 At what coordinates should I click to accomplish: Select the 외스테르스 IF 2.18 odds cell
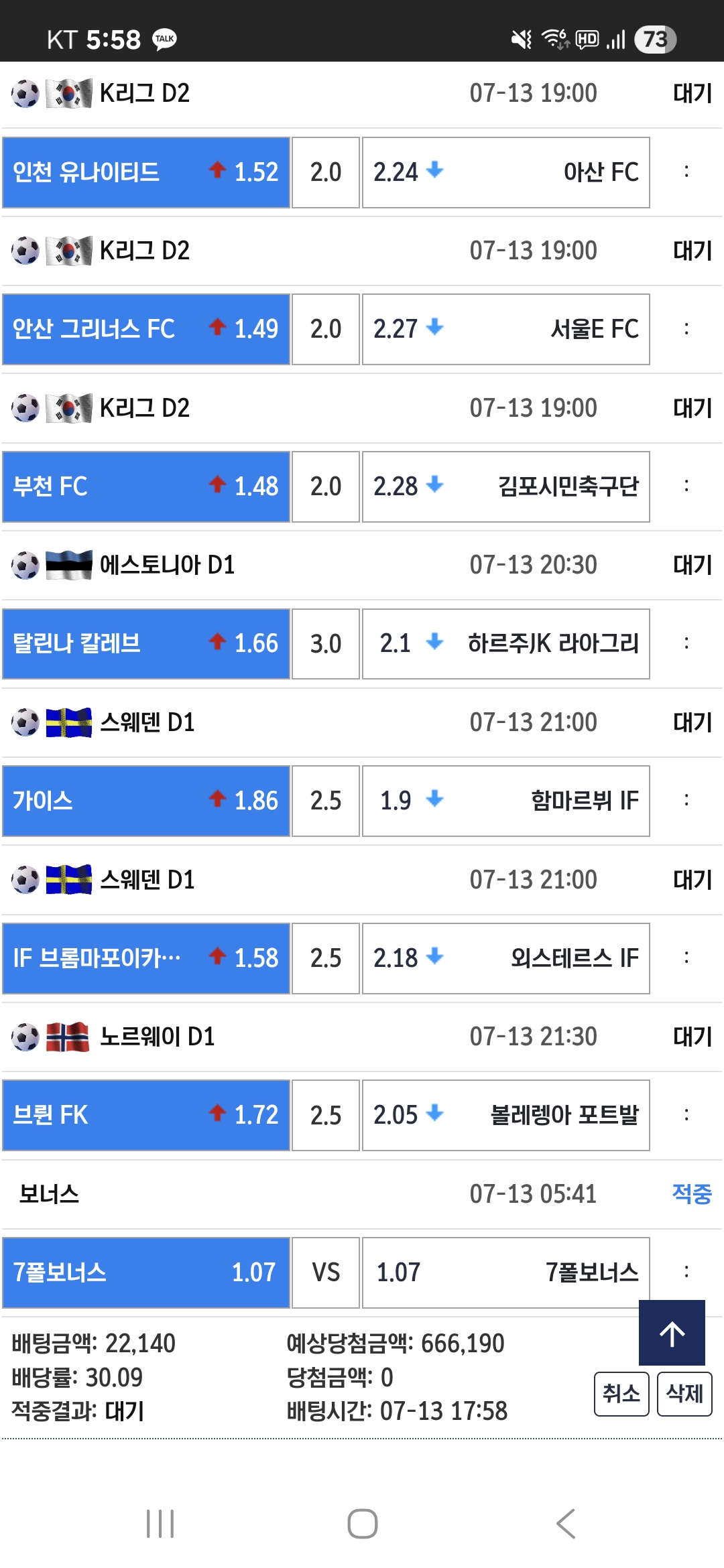(506, 958)
